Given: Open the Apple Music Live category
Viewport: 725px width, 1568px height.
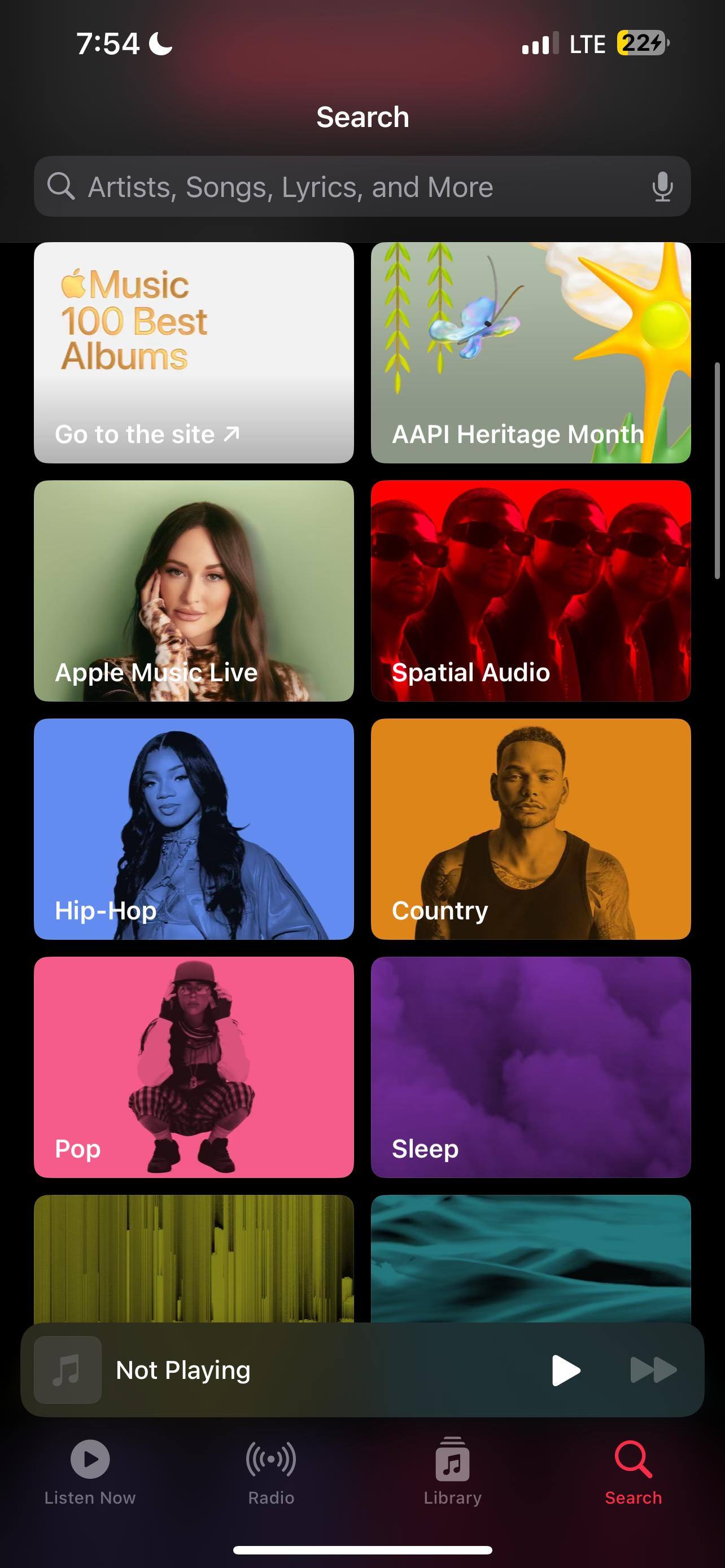Looking at the screenshot, I should tap(194, 590).
